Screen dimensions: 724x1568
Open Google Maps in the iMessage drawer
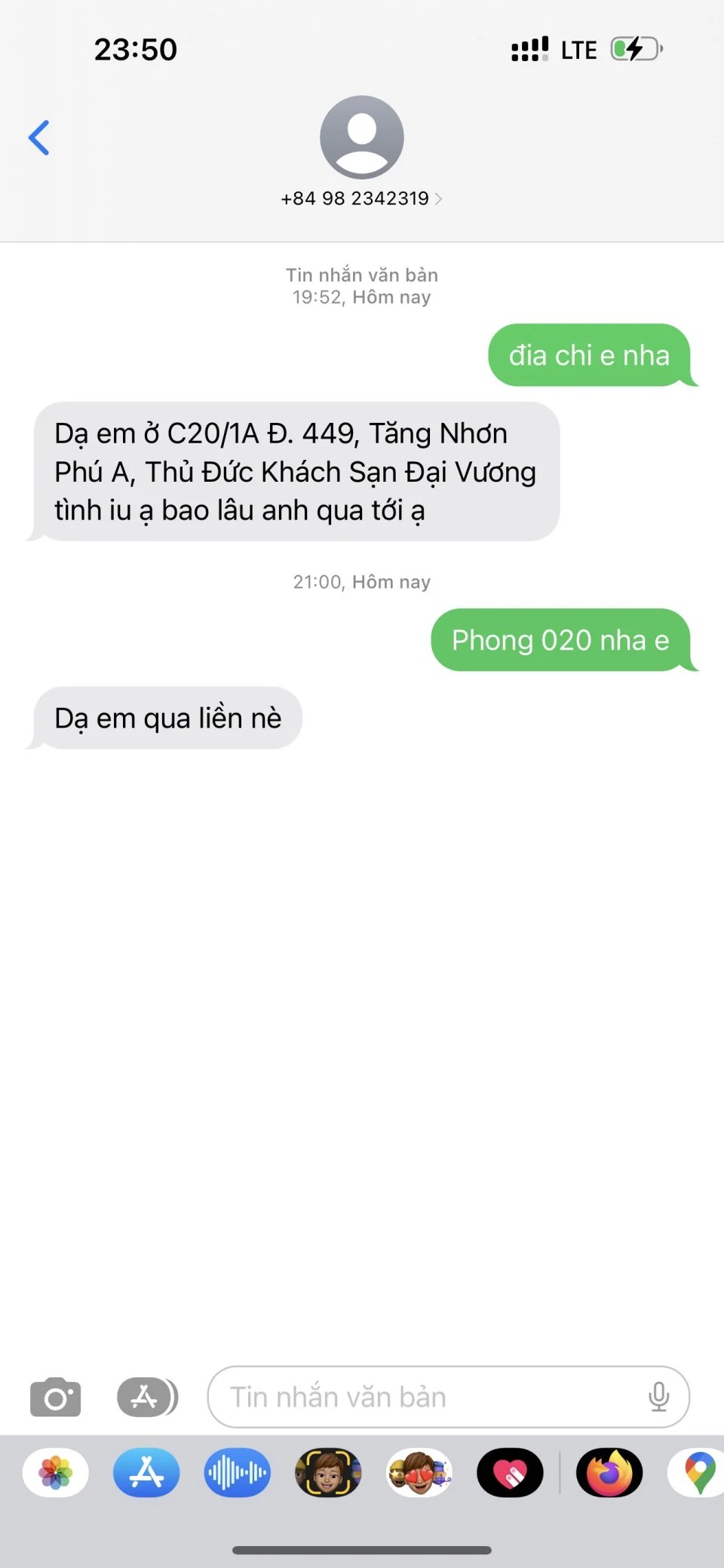(x=698, y=1472)
